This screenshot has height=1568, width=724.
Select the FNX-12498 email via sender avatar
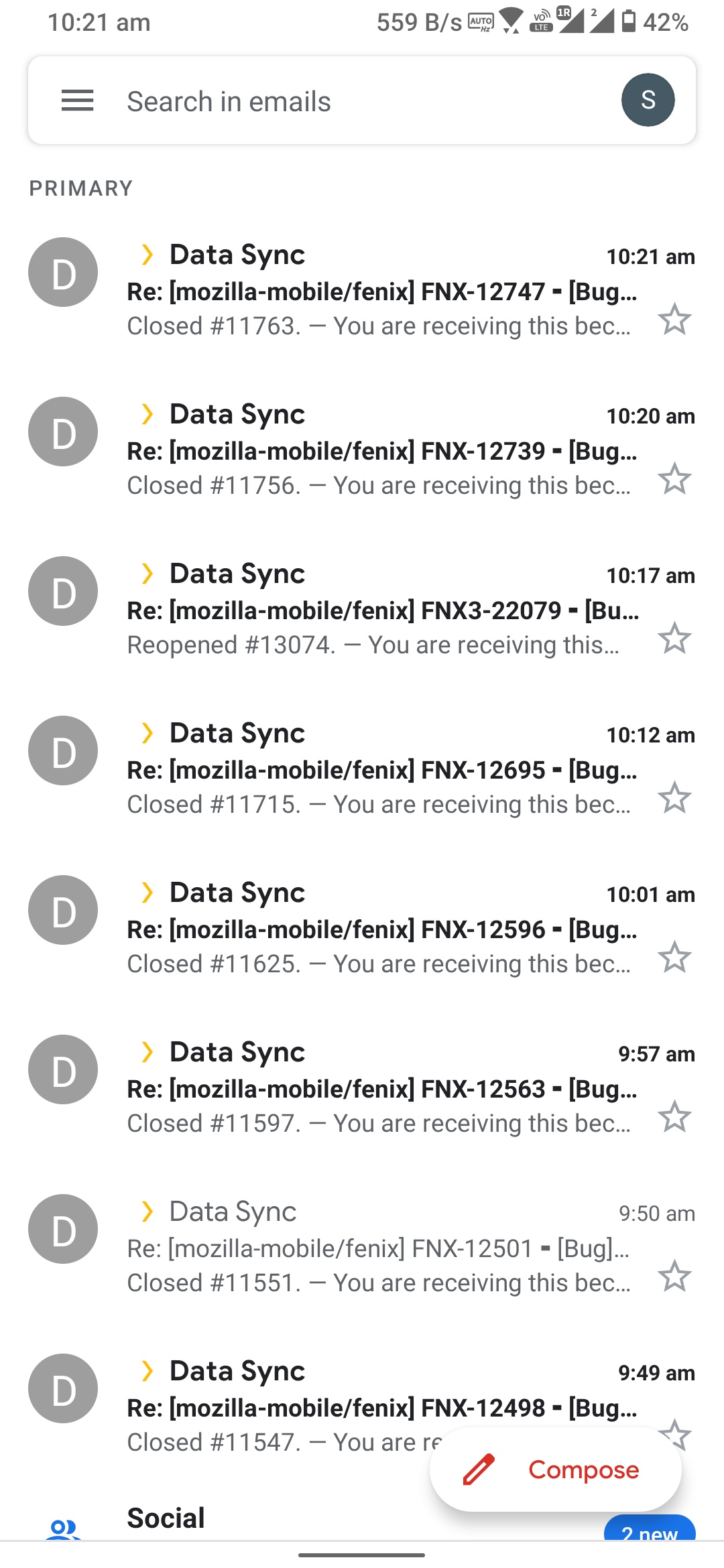(63, 1388)
